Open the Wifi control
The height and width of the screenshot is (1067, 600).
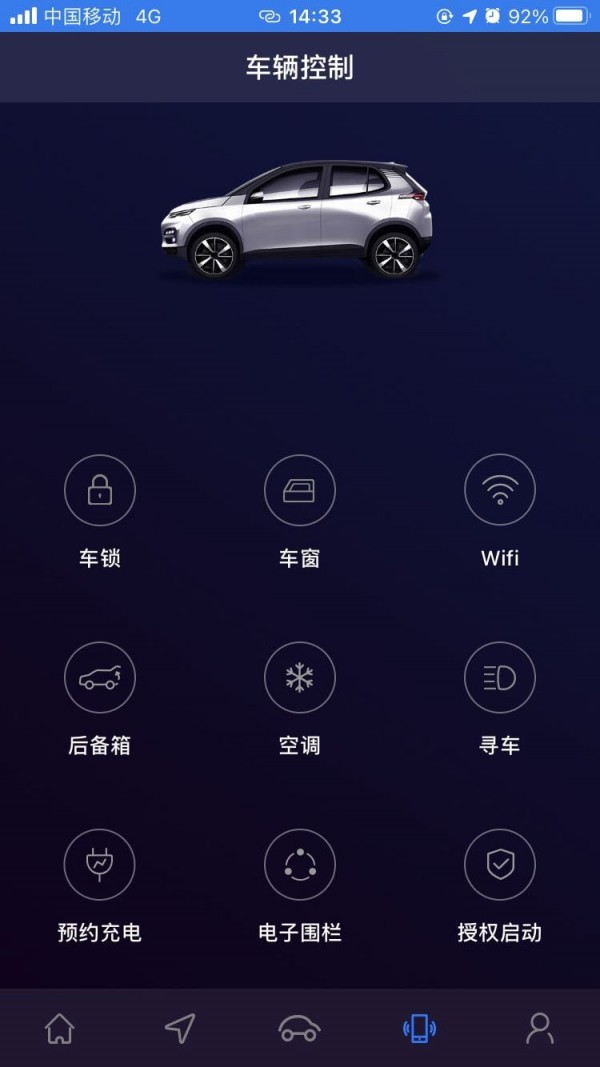point(500,490)
